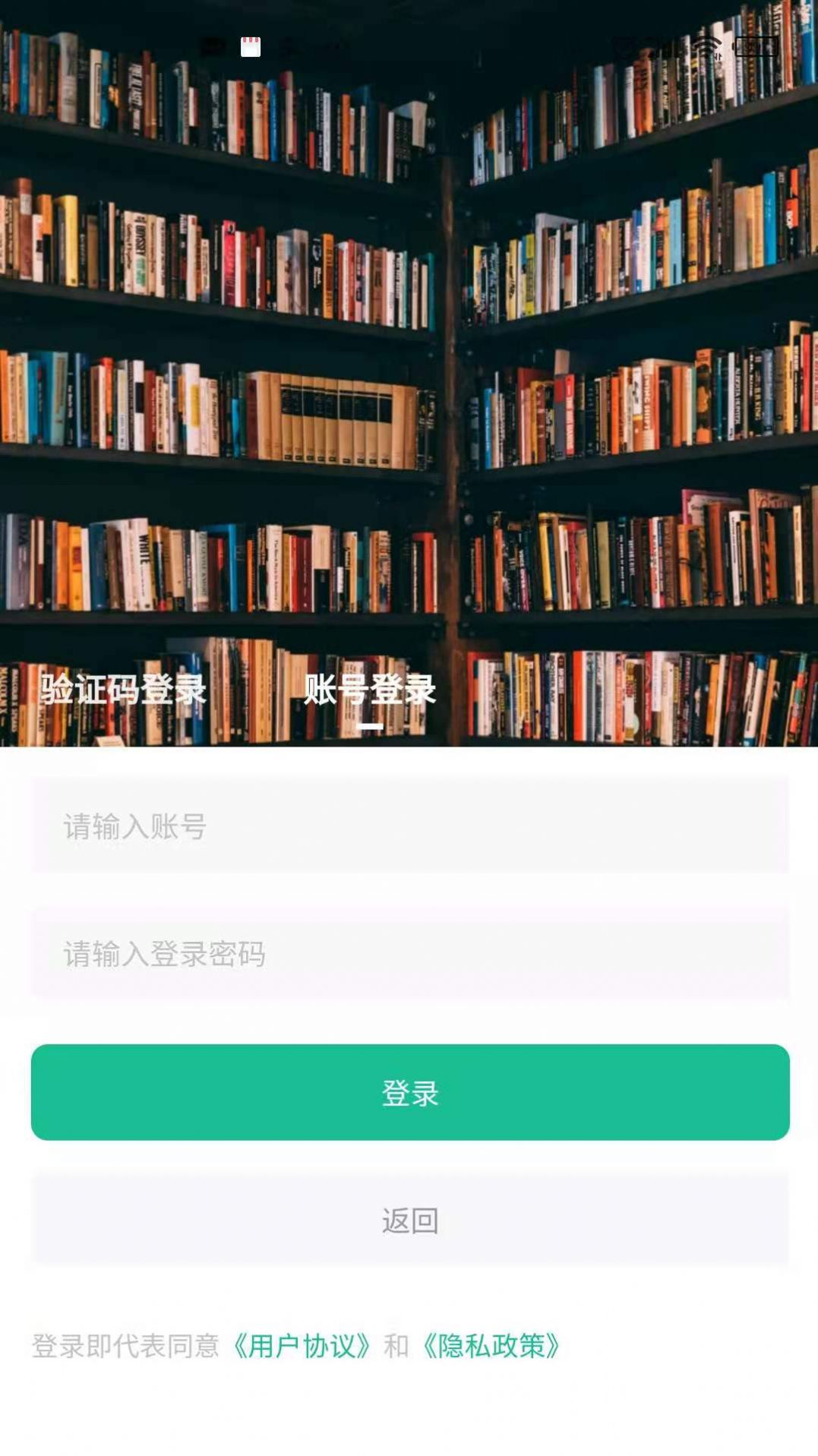Select the 账号登录 tab
The width and height of the screenshot is (818, 1456).
click(x=370, y=690)
